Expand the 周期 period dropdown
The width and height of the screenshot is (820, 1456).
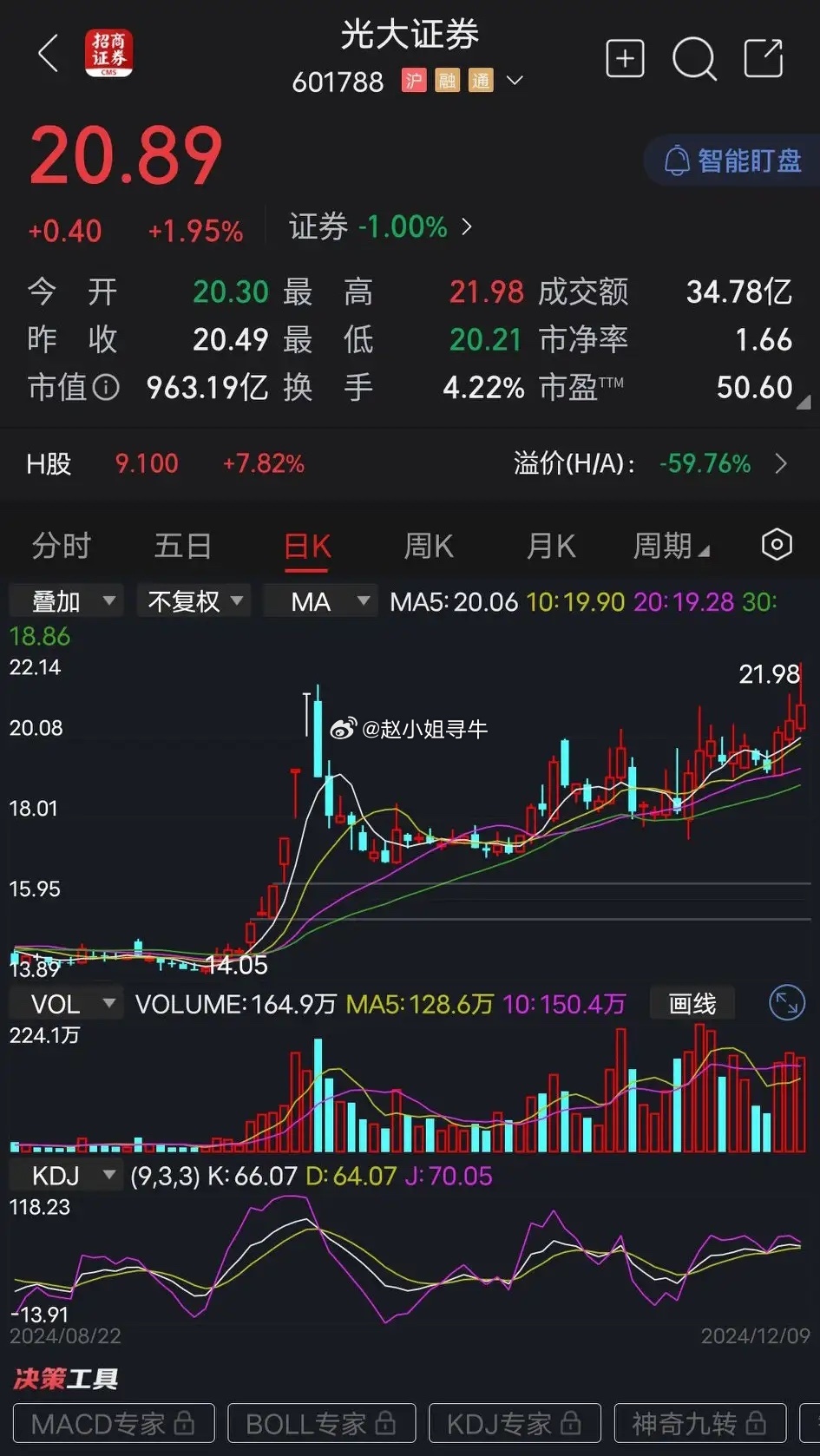[670, 546]
